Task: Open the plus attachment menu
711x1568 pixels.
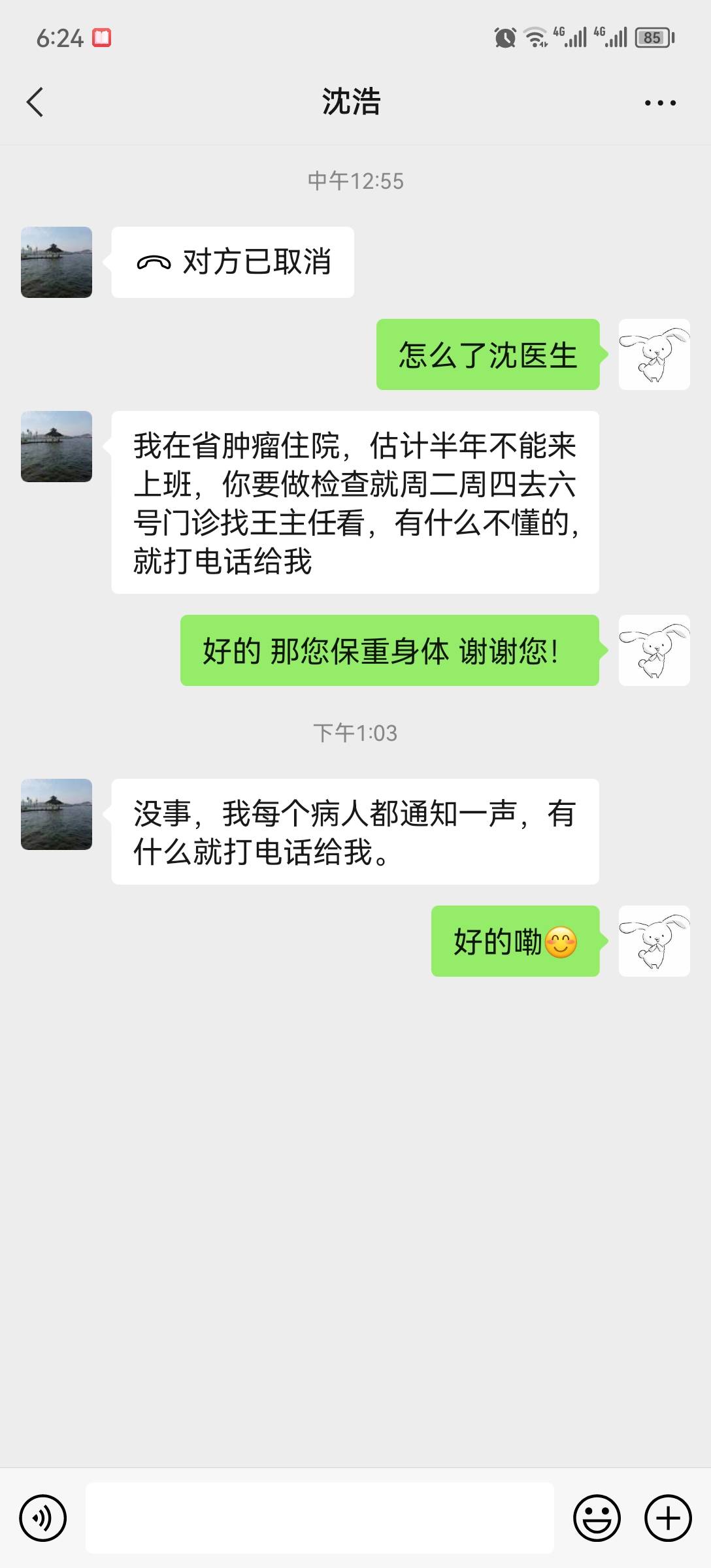Action: point(667,1518)
